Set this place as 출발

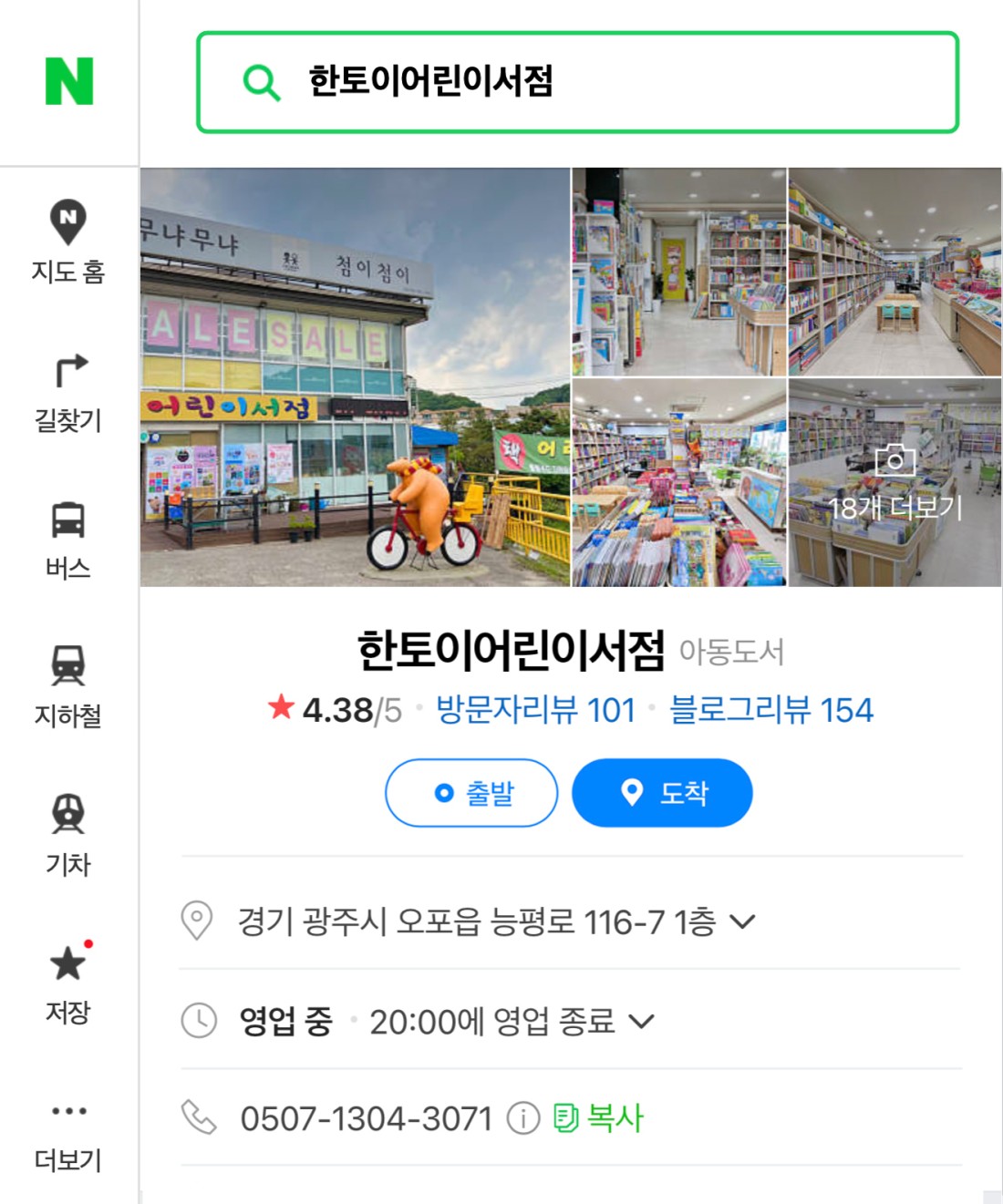click(471, 793)
